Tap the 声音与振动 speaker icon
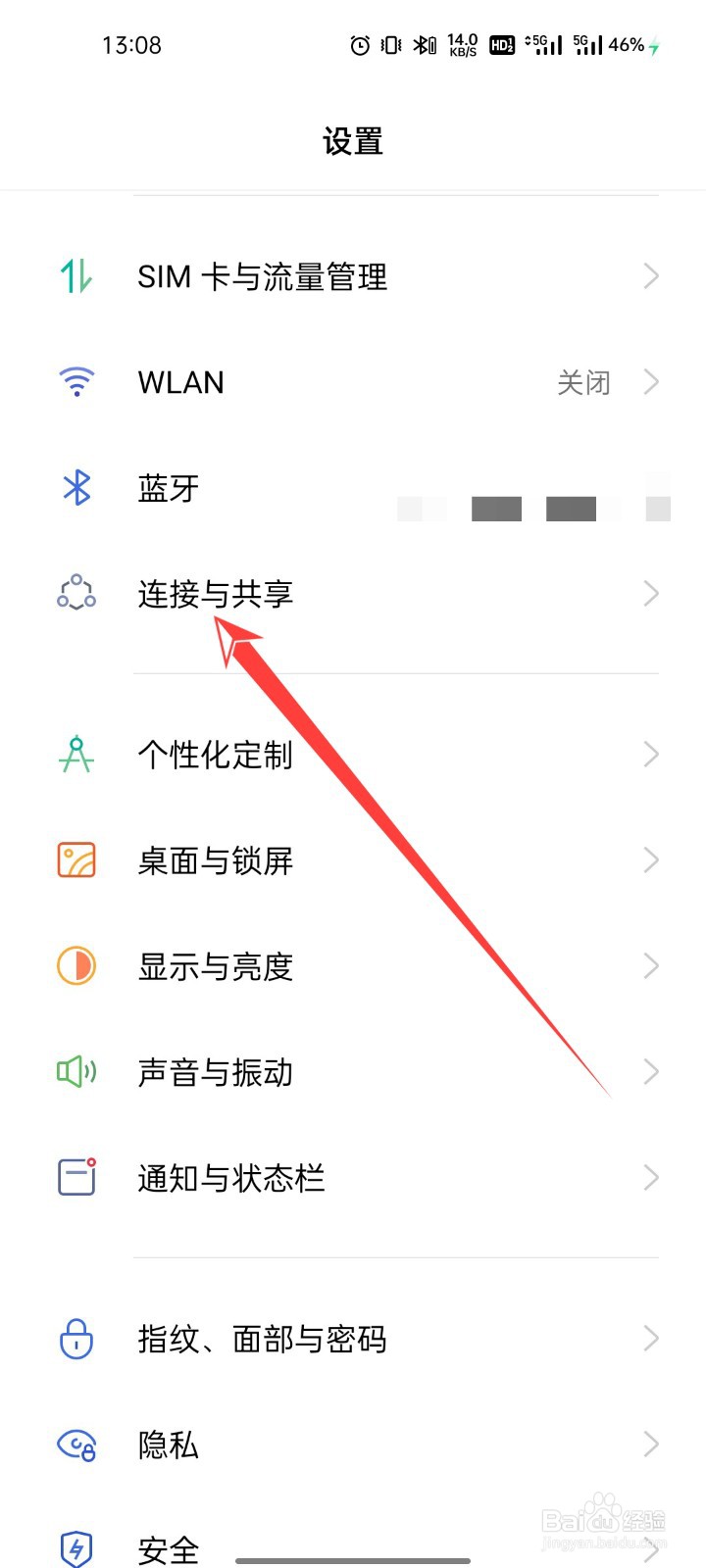 76,1072
